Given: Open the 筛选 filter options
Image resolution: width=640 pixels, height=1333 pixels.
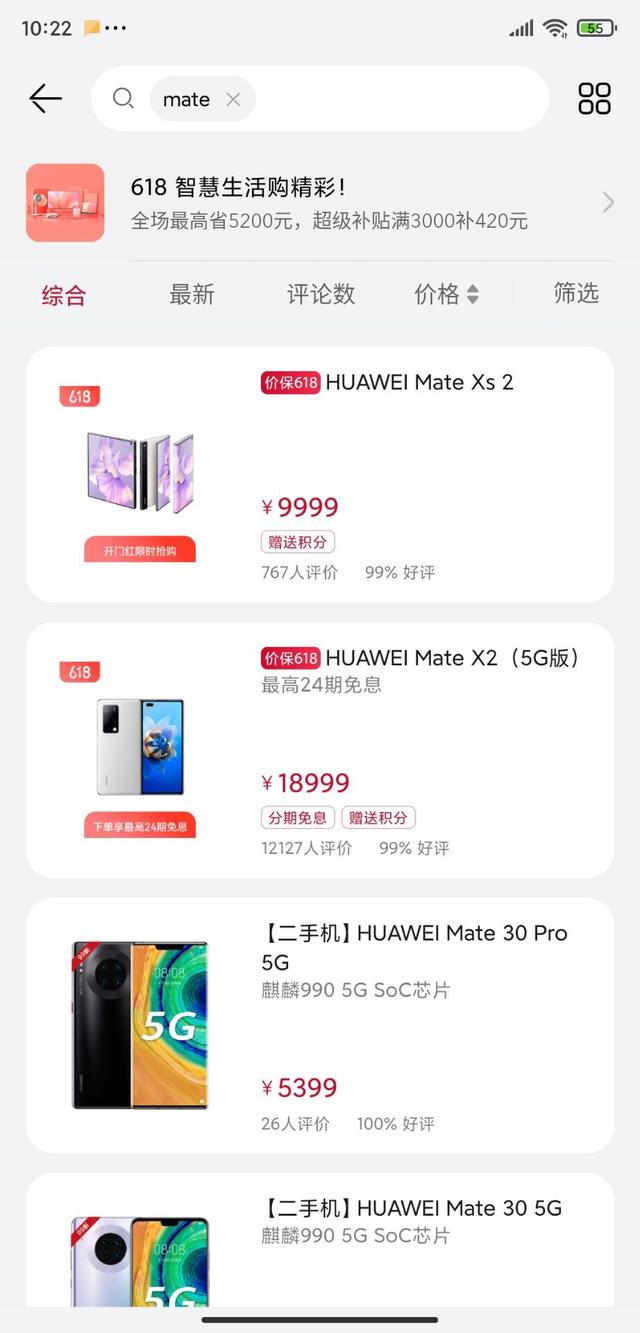Looking at the screenshot, I should (576, 293).
